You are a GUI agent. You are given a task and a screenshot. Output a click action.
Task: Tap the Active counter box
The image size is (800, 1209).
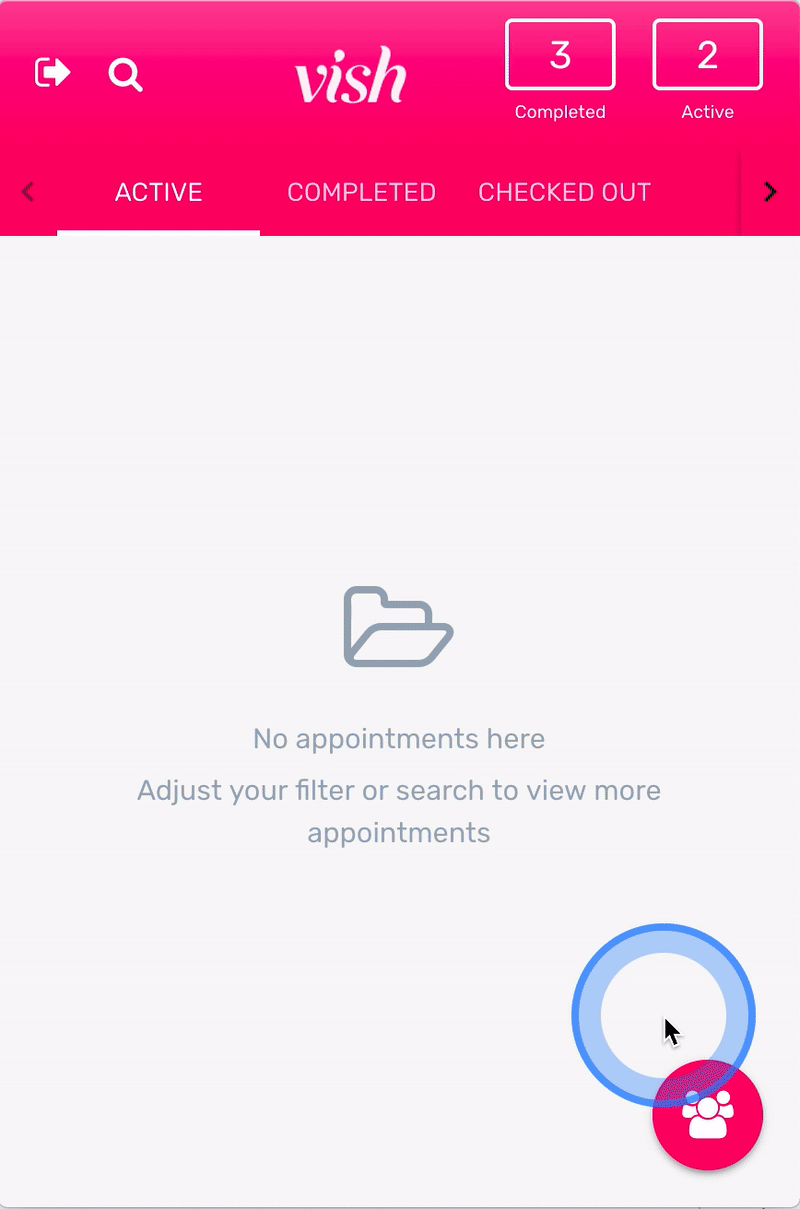point(707,55)
